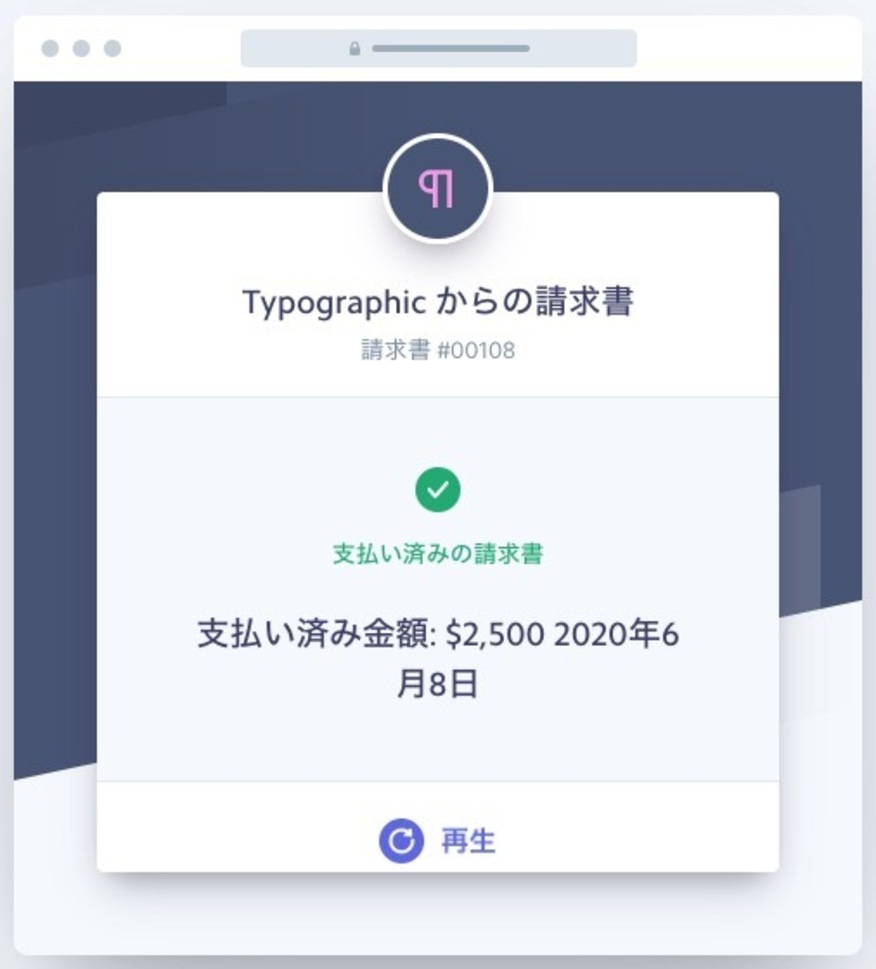Image resolution: width=876 pixels, height=969 pixels.
Task: Replay the invoice demo with 再生 button
Action: point(437,841)
